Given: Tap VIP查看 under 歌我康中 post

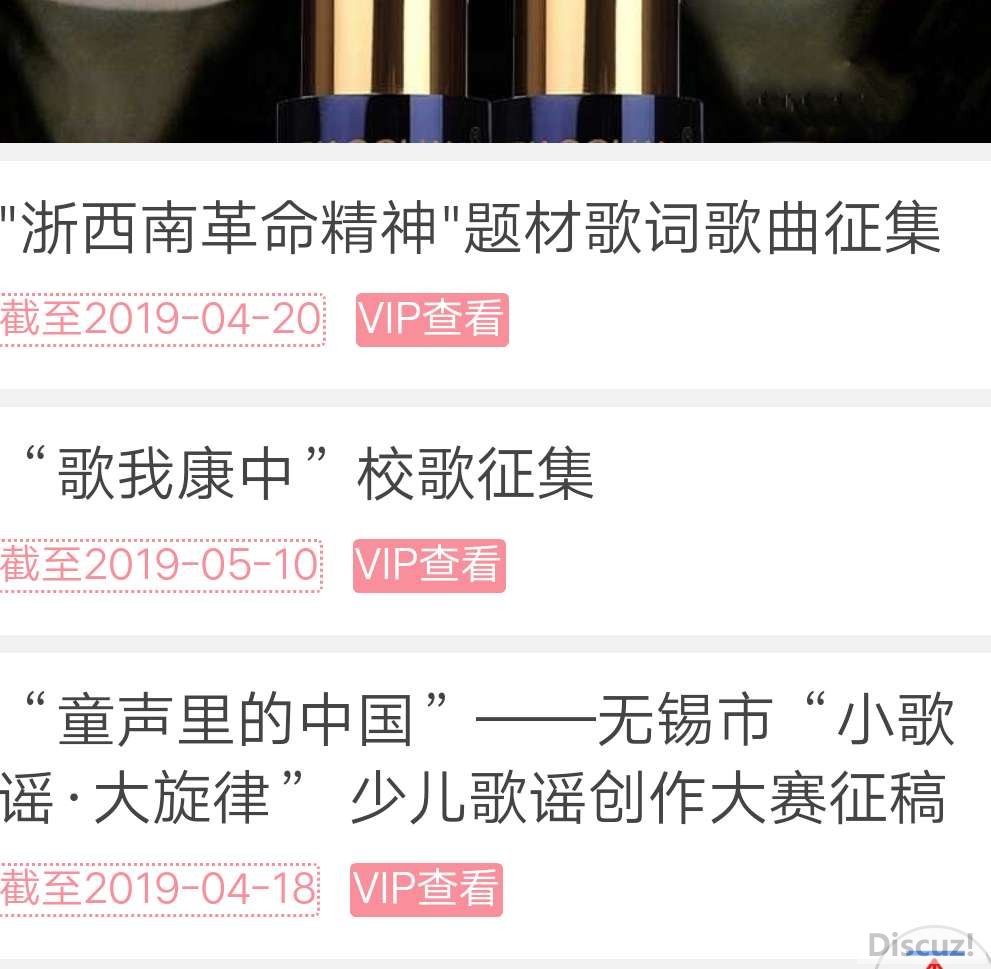Looking at the screenshot, I should [429, 566].
